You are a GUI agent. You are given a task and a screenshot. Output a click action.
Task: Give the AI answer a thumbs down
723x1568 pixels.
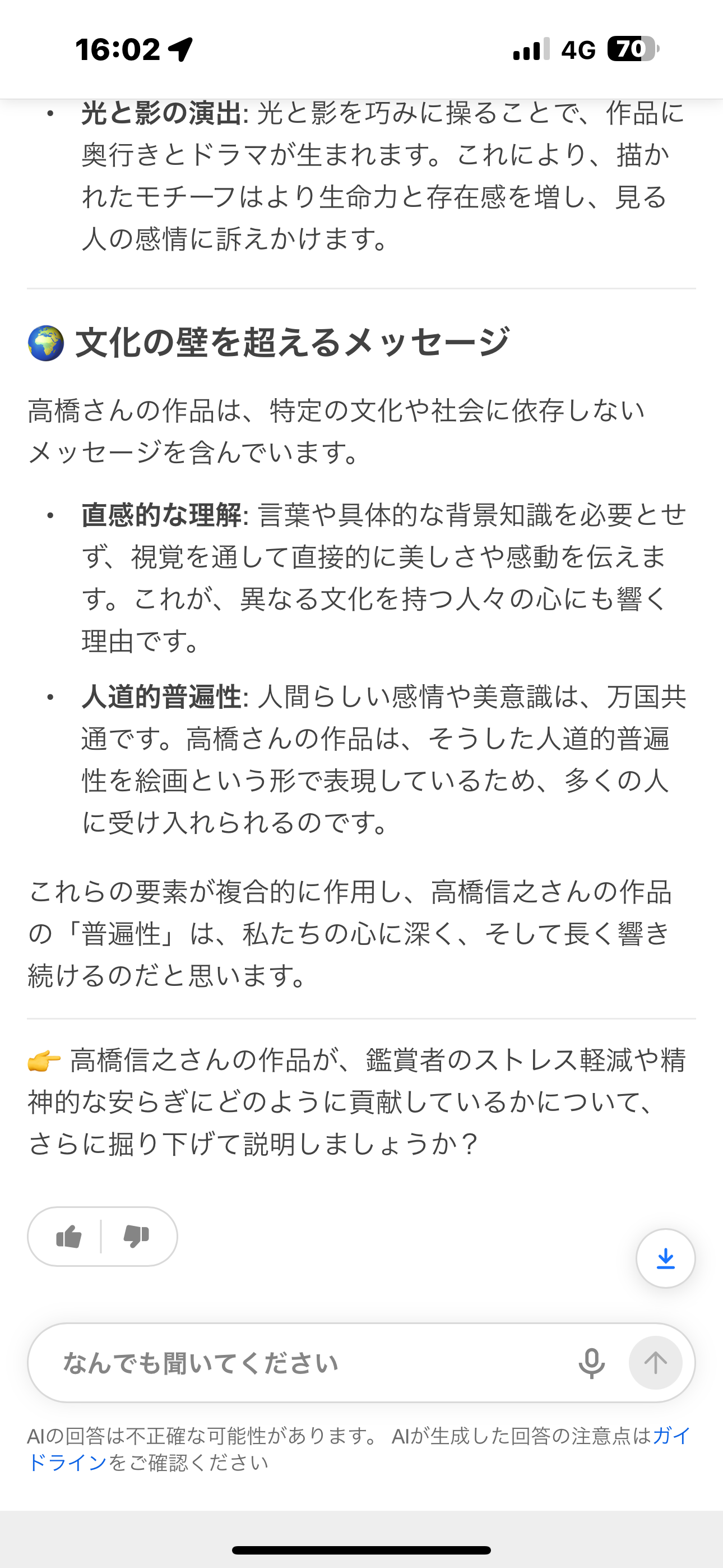[136, 1236]
